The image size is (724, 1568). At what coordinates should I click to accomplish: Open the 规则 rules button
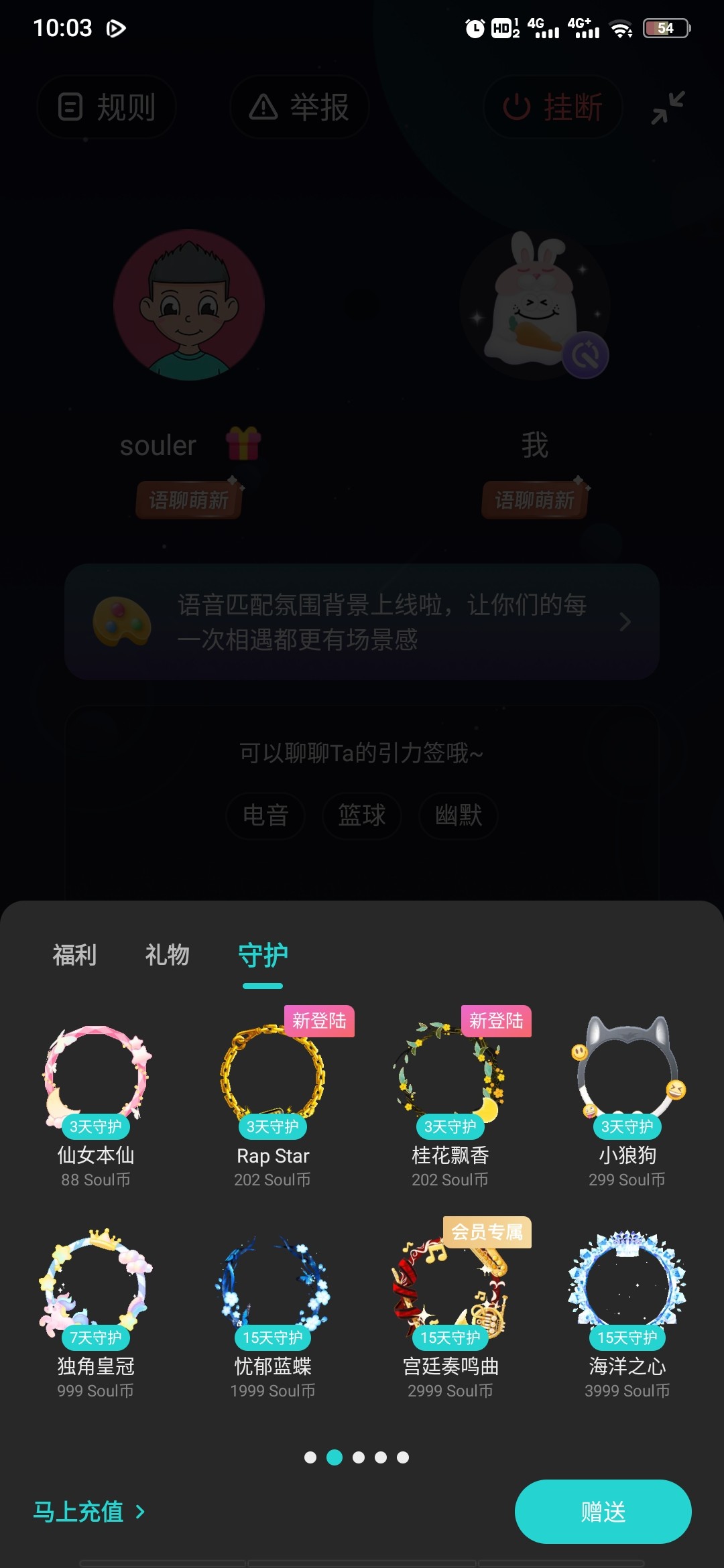[x=107, y=107]
